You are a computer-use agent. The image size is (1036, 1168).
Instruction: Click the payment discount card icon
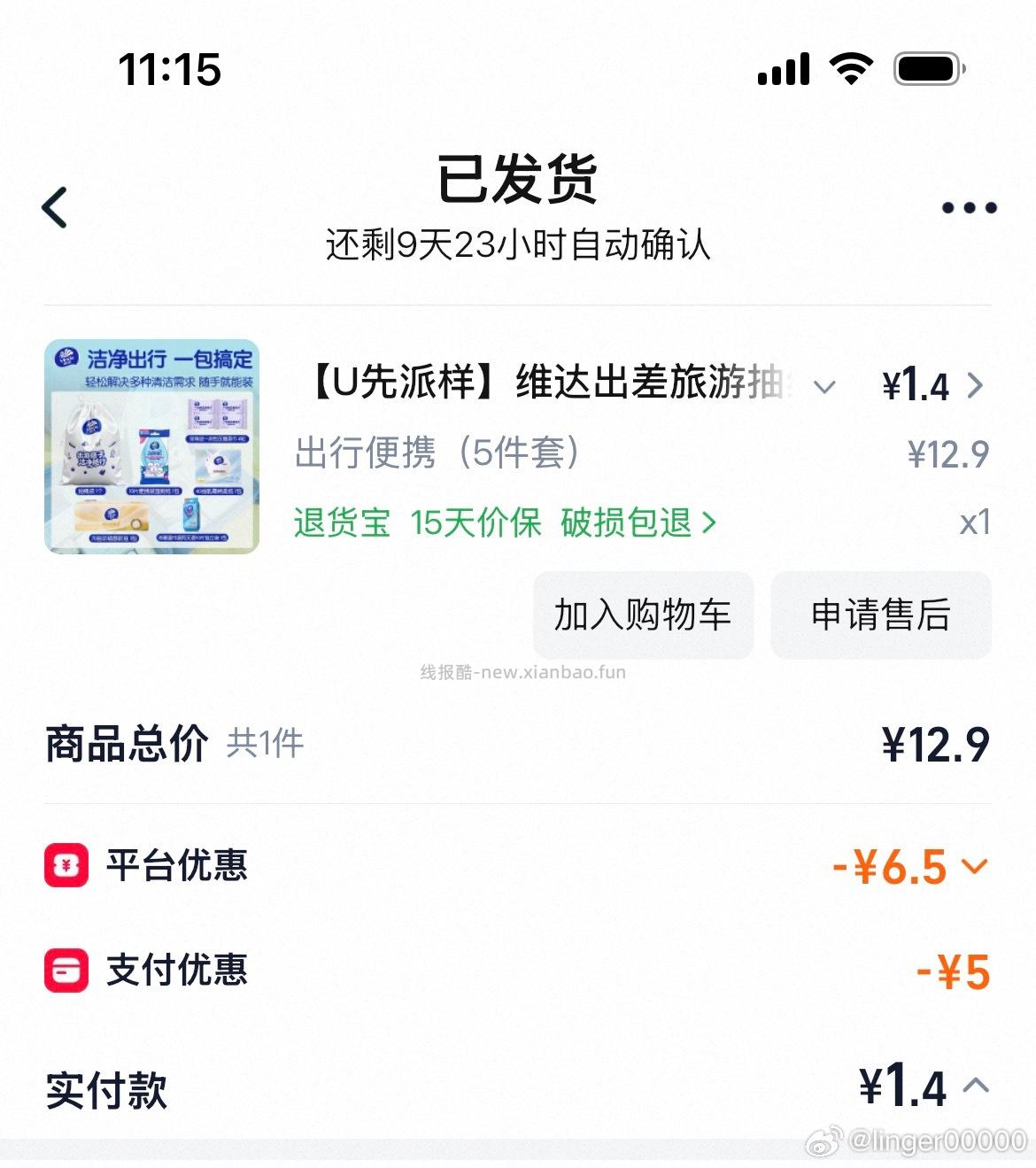66,972
